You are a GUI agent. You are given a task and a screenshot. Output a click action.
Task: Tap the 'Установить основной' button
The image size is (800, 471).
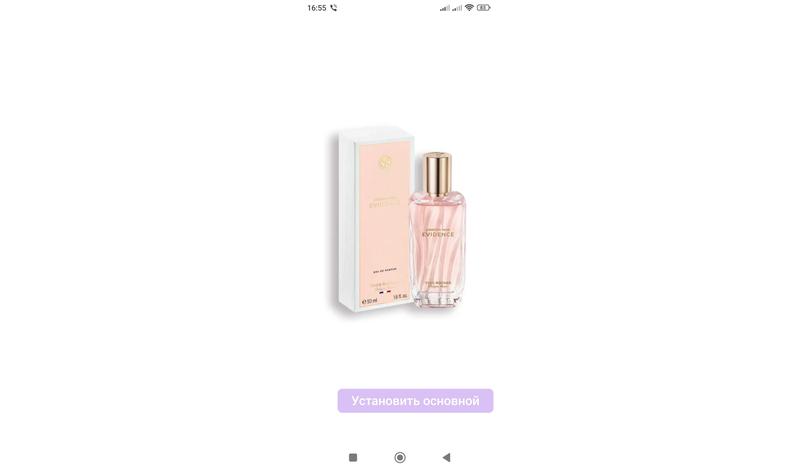tap(415, 401)
